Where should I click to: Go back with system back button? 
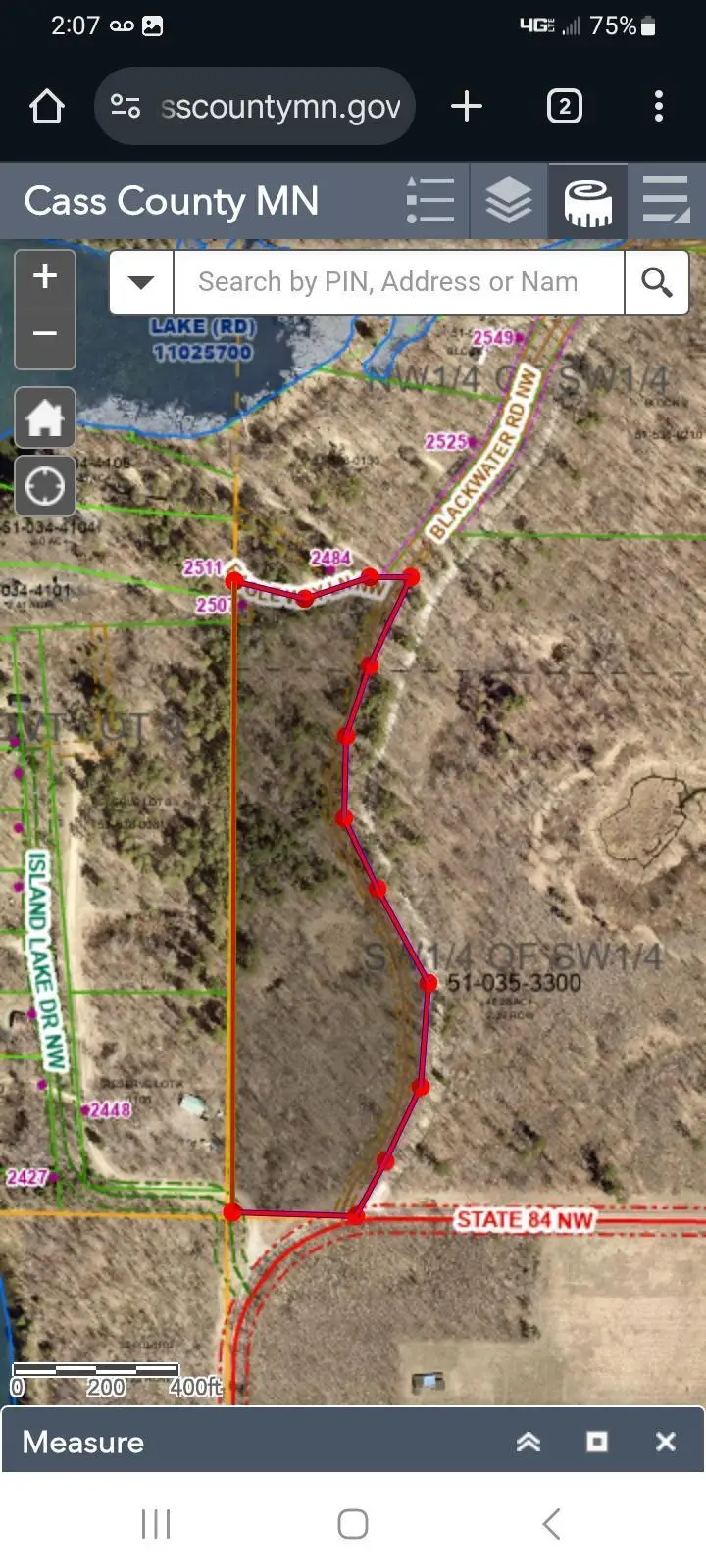click(551, 1524)
